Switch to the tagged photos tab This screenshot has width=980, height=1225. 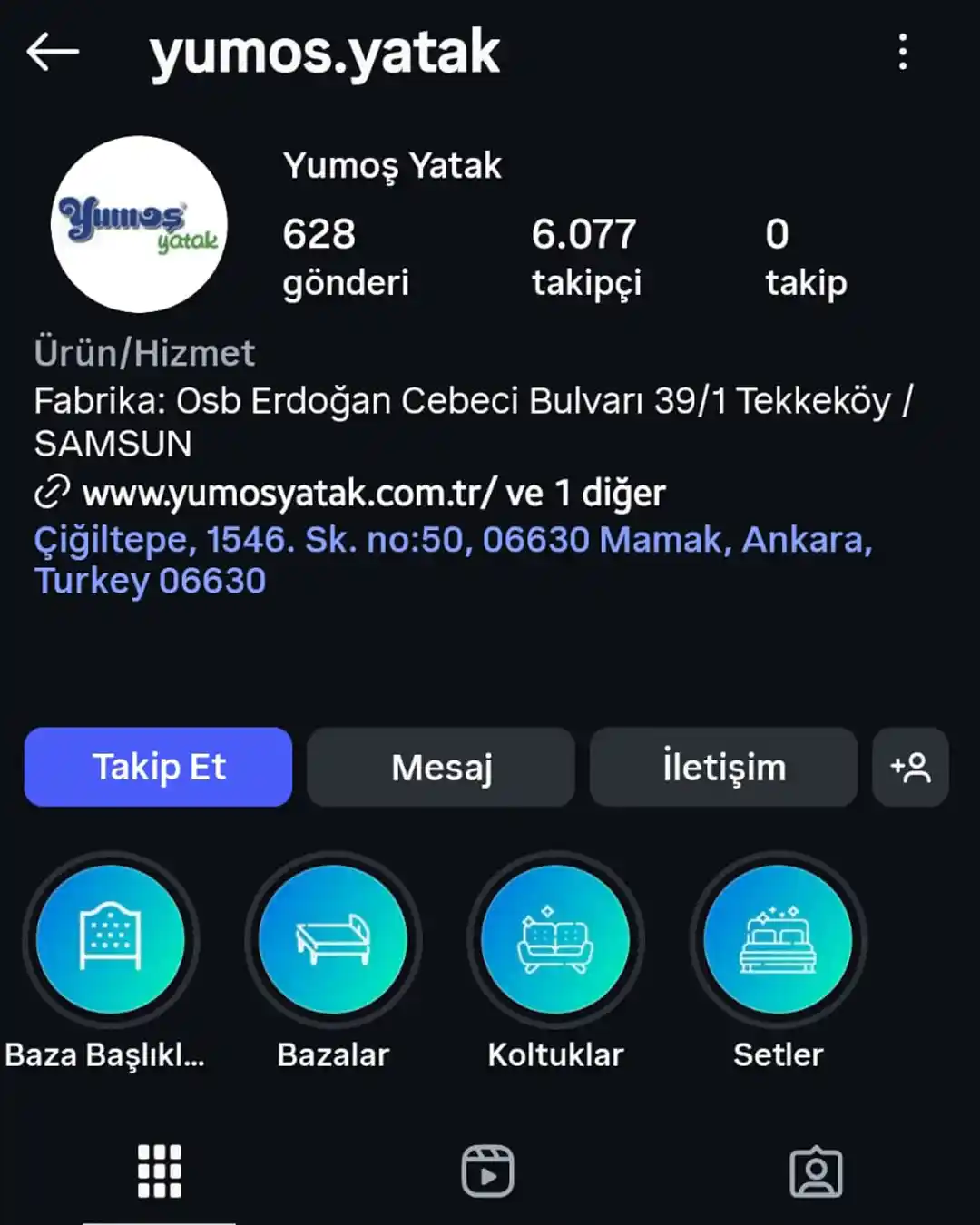(x=816, y=1171)
